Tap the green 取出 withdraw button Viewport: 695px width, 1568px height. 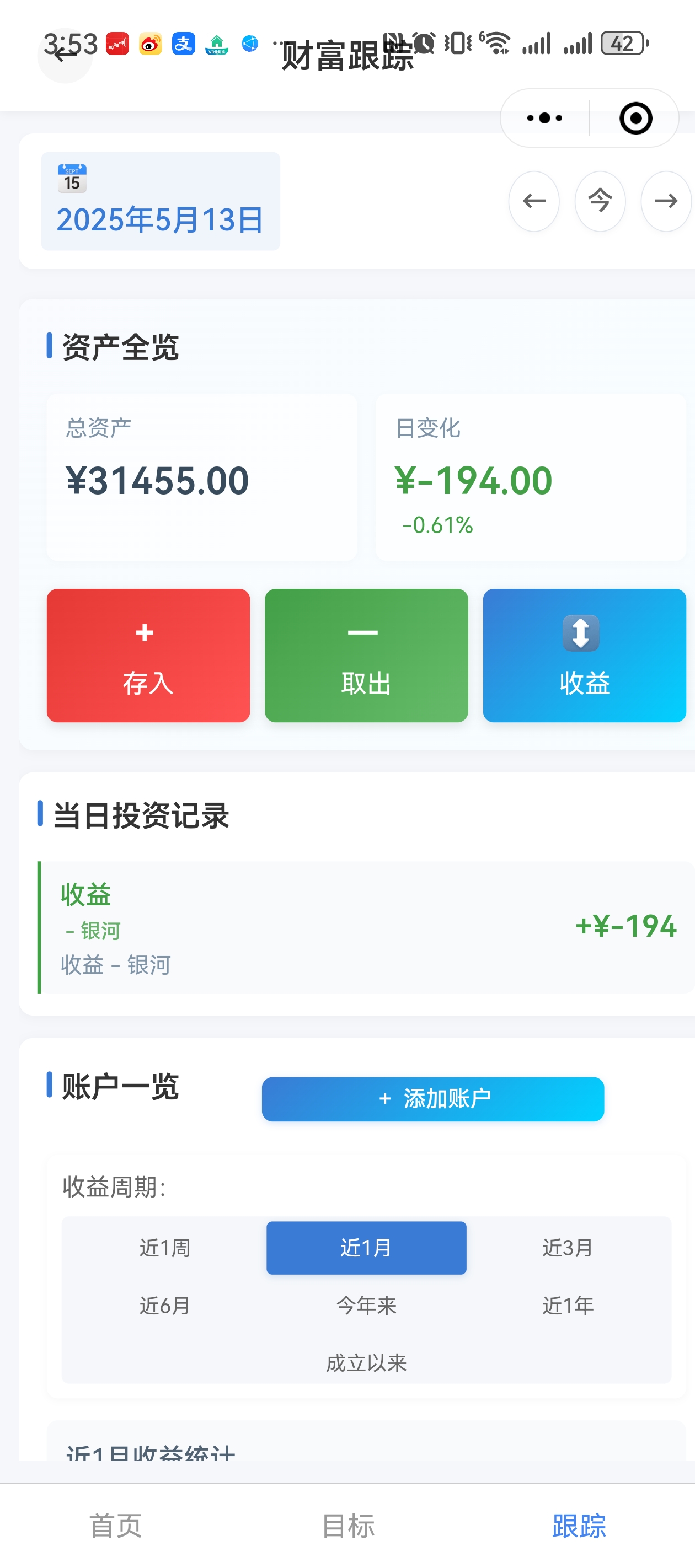(x=366, y=655)
